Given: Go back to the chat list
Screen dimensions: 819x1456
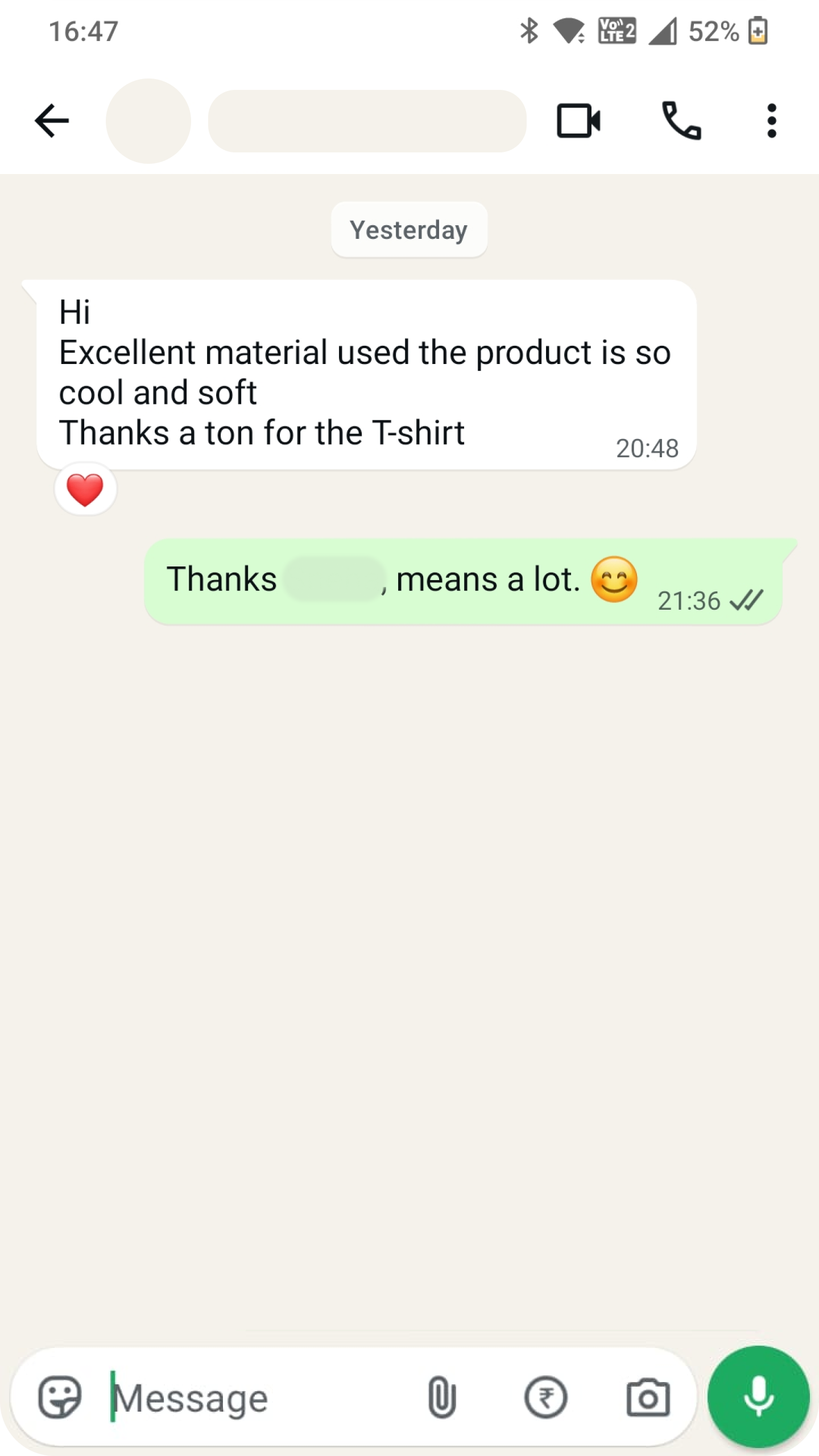Looking at the screenshot, I should [x=52, y=121].
